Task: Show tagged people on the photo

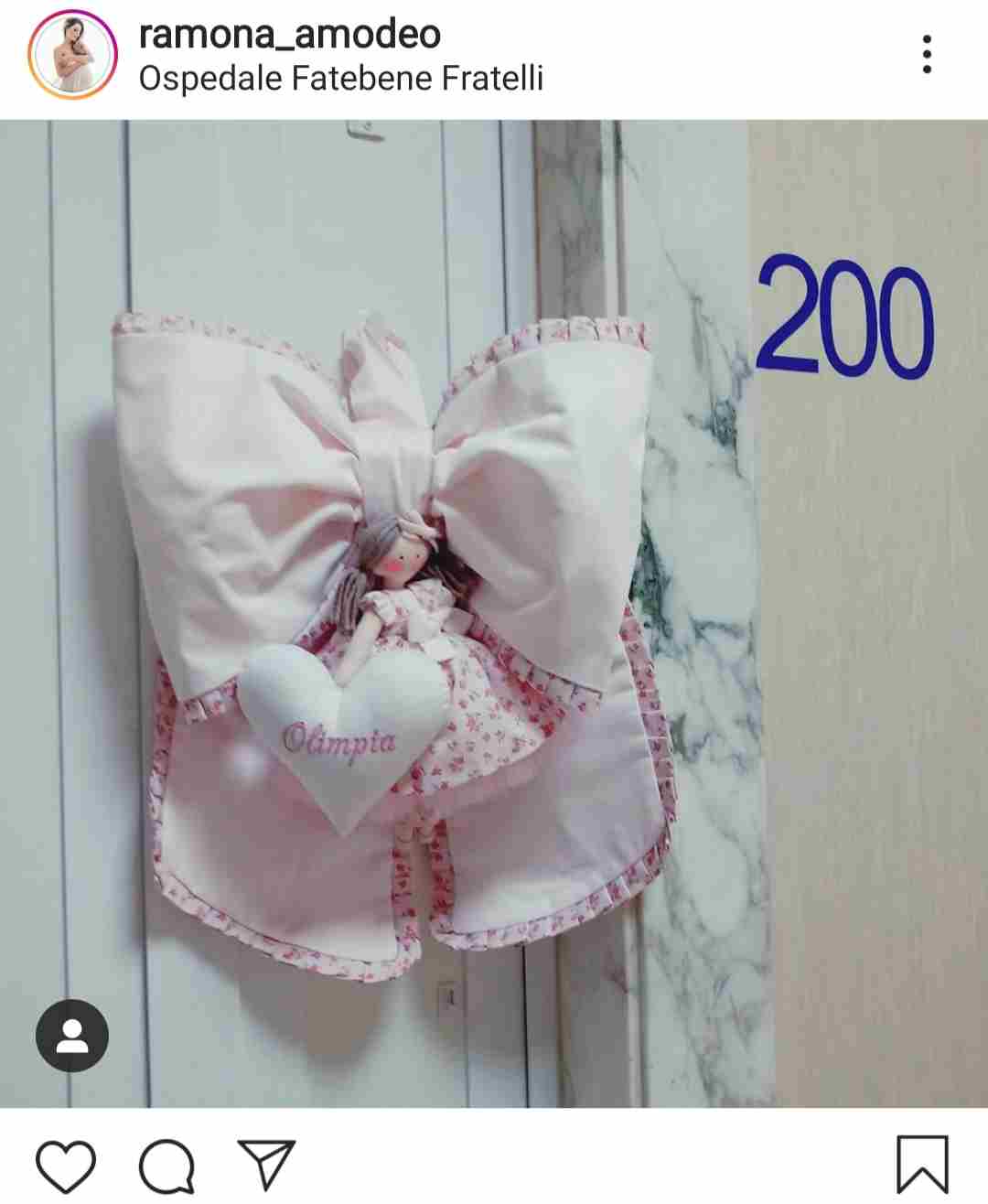Action: (72, 1036)
